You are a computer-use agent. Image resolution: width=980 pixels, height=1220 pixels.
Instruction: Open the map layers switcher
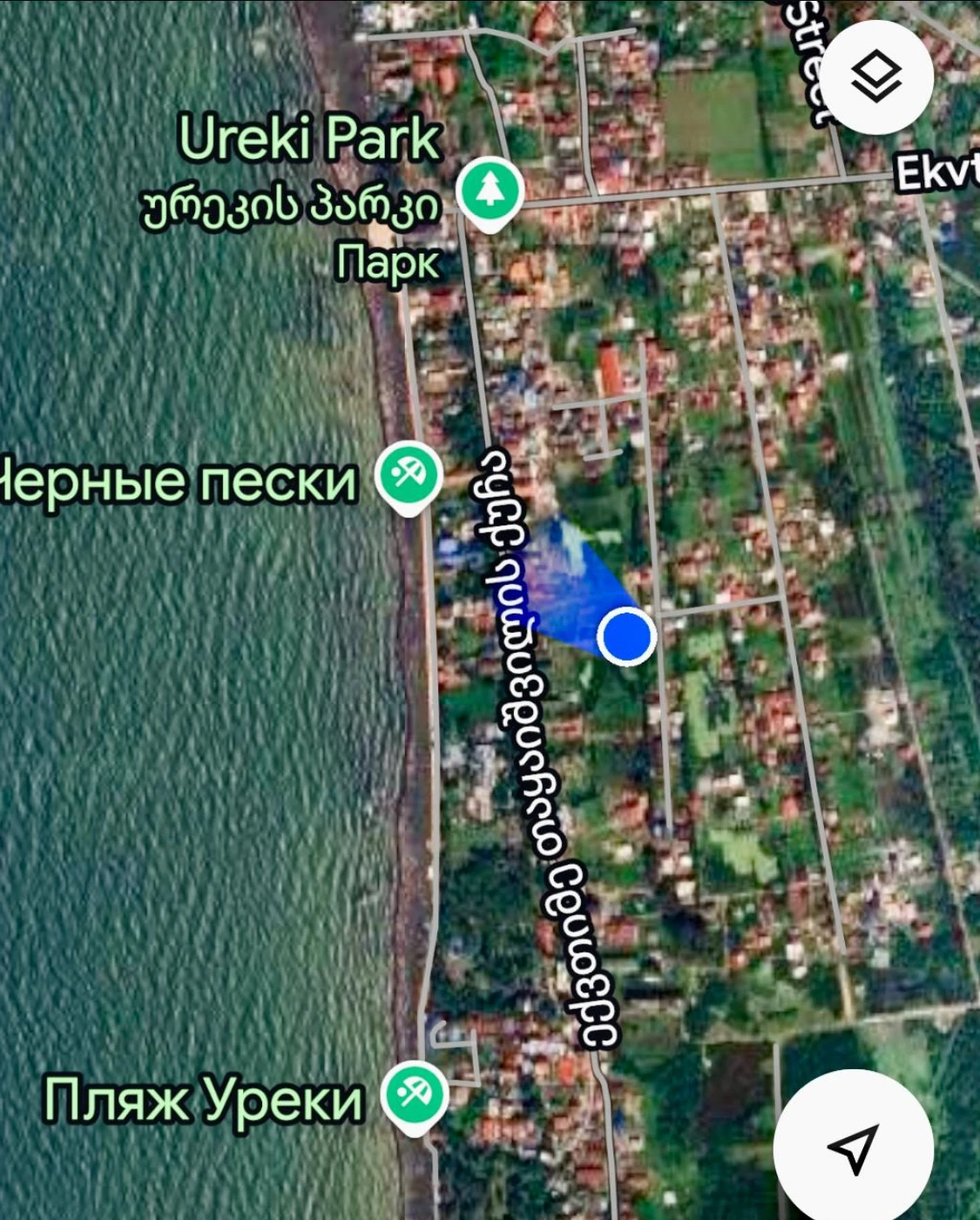click(x=875, y=77)
